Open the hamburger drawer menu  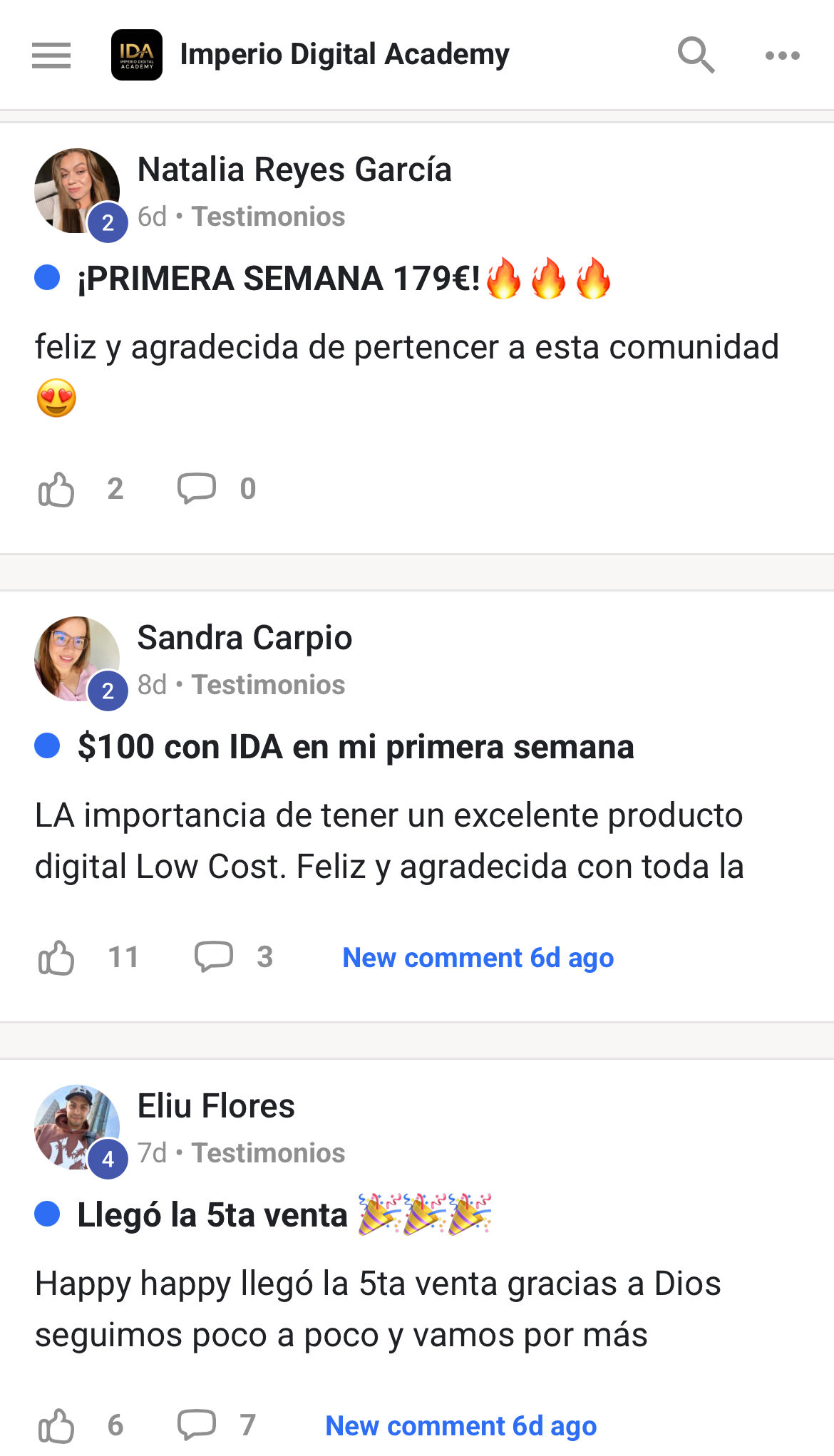[x=51, y=55]
